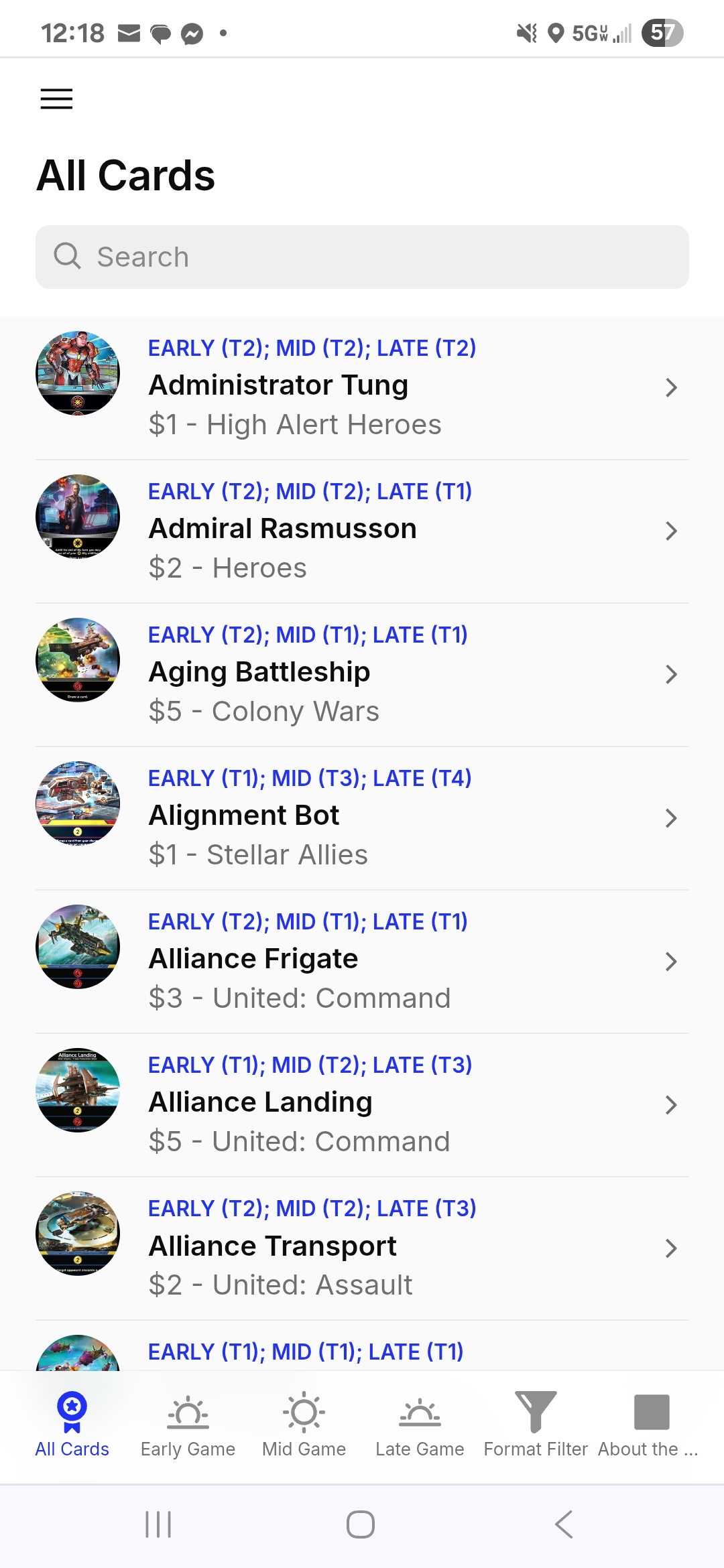Open the Administrator Tung card

362,387
